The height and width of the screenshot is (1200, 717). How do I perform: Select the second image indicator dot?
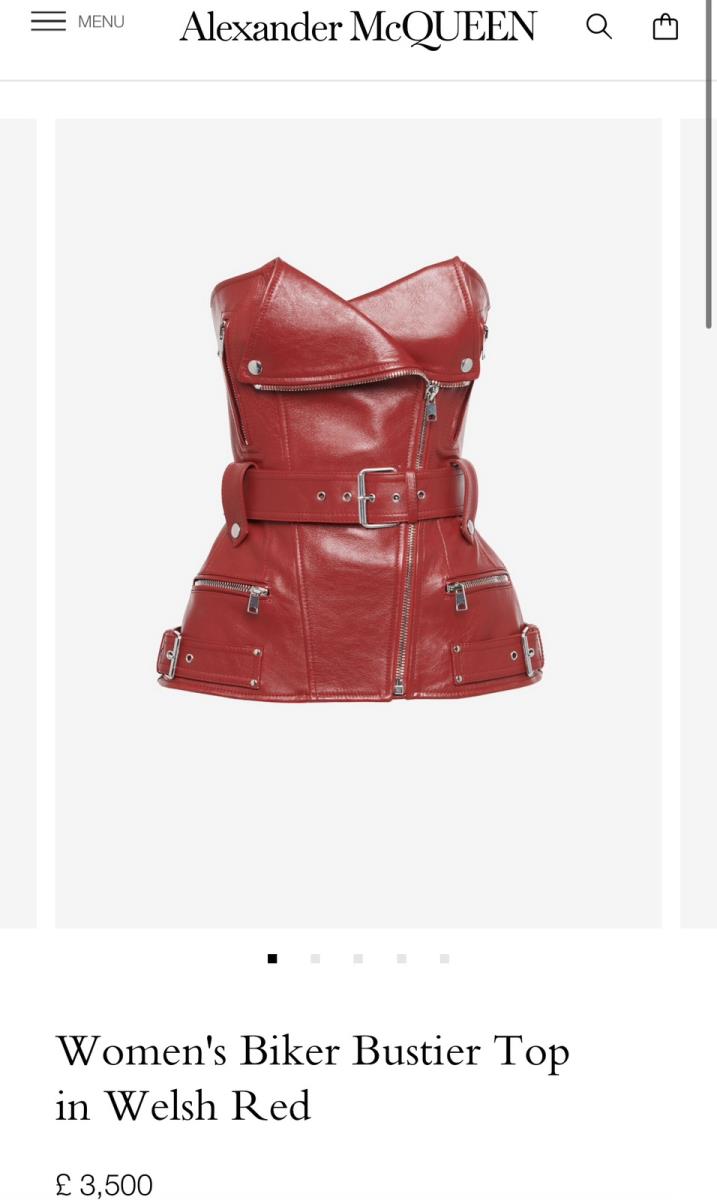pos(315,958)
